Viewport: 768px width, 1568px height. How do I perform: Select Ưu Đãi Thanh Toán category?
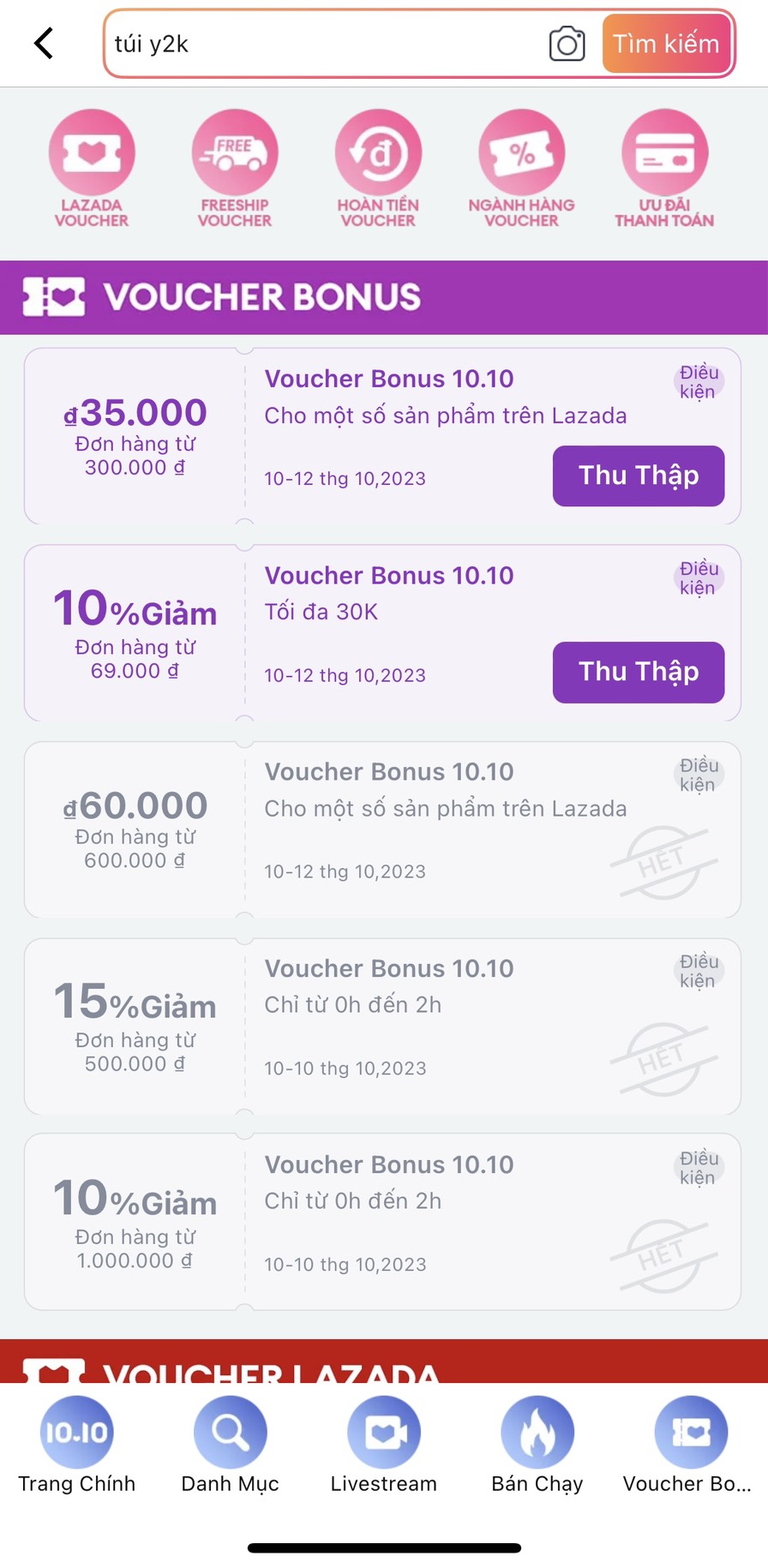pyautogui.click(x=664, y=168)
